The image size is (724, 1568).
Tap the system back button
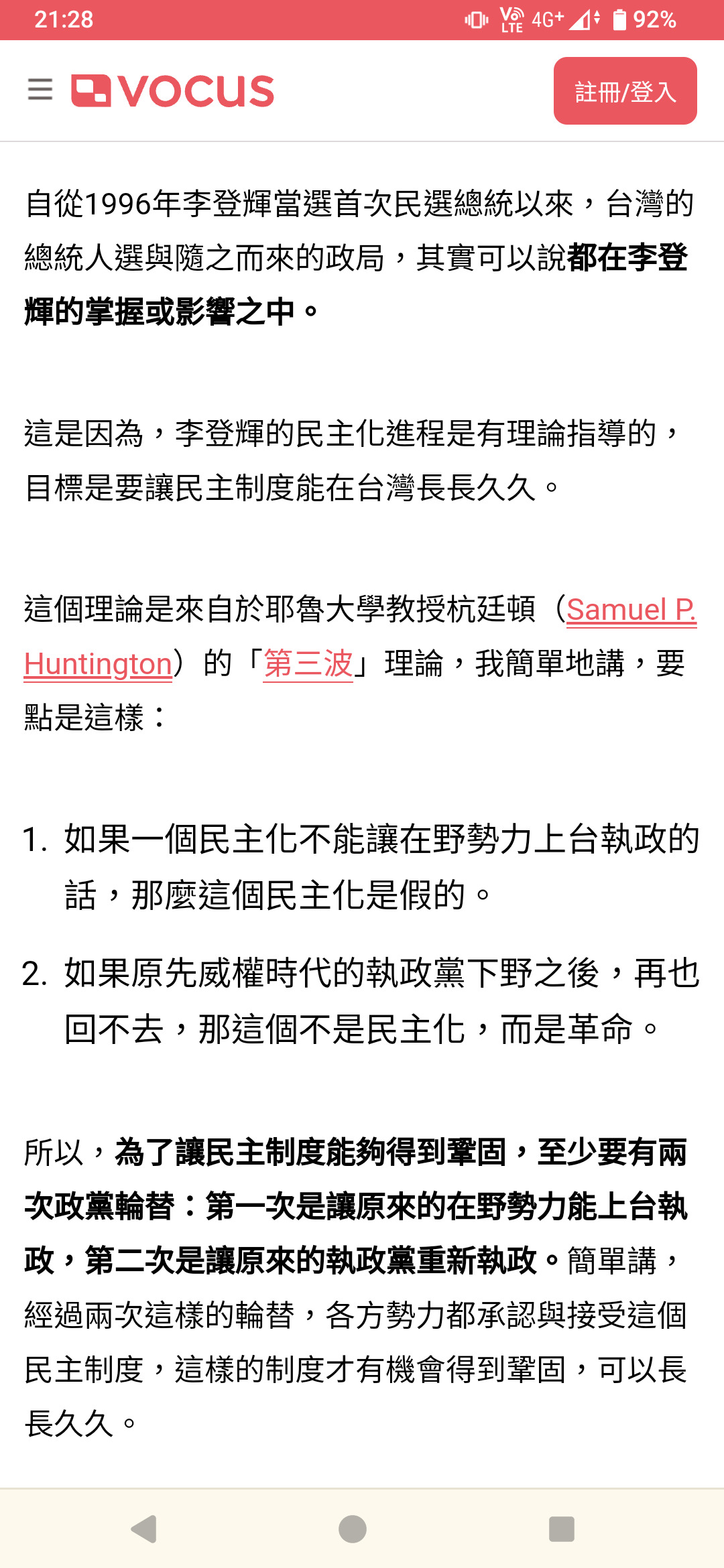pos(145,1529)
